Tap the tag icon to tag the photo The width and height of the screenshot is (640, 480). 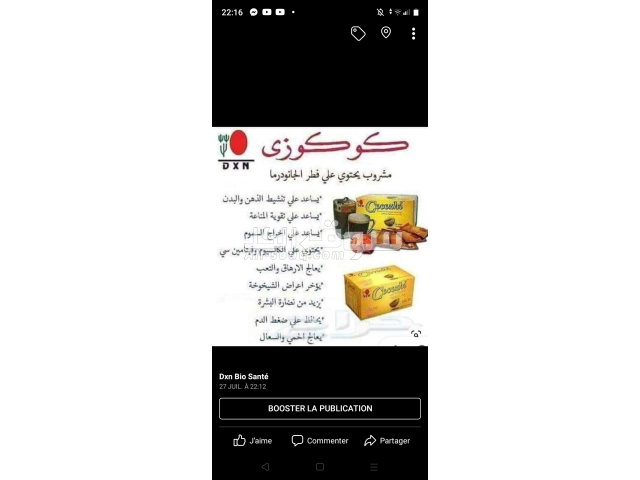coord(358,33)
